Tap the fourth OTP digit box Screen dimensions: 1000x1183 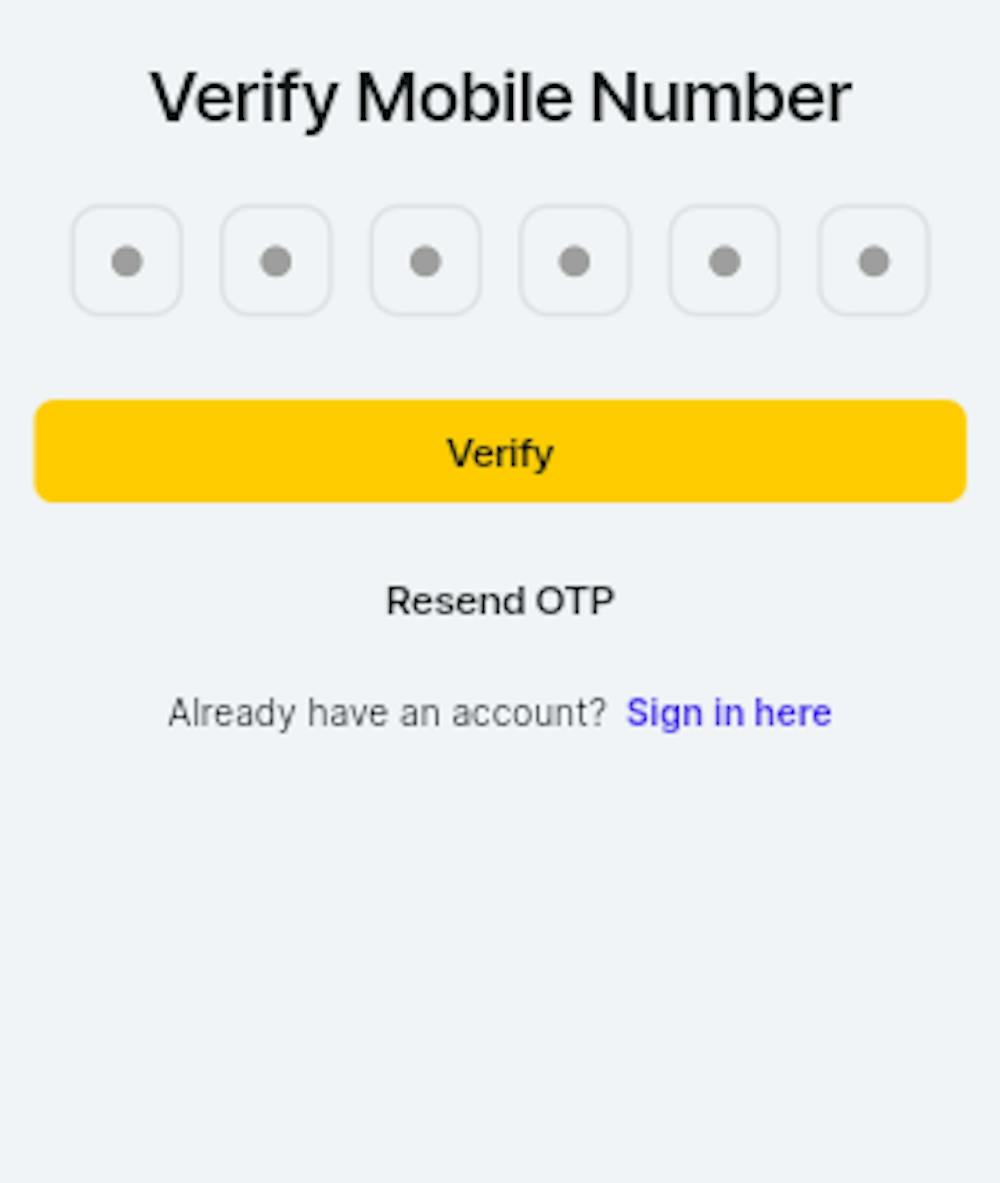click(x=574, y=261)
